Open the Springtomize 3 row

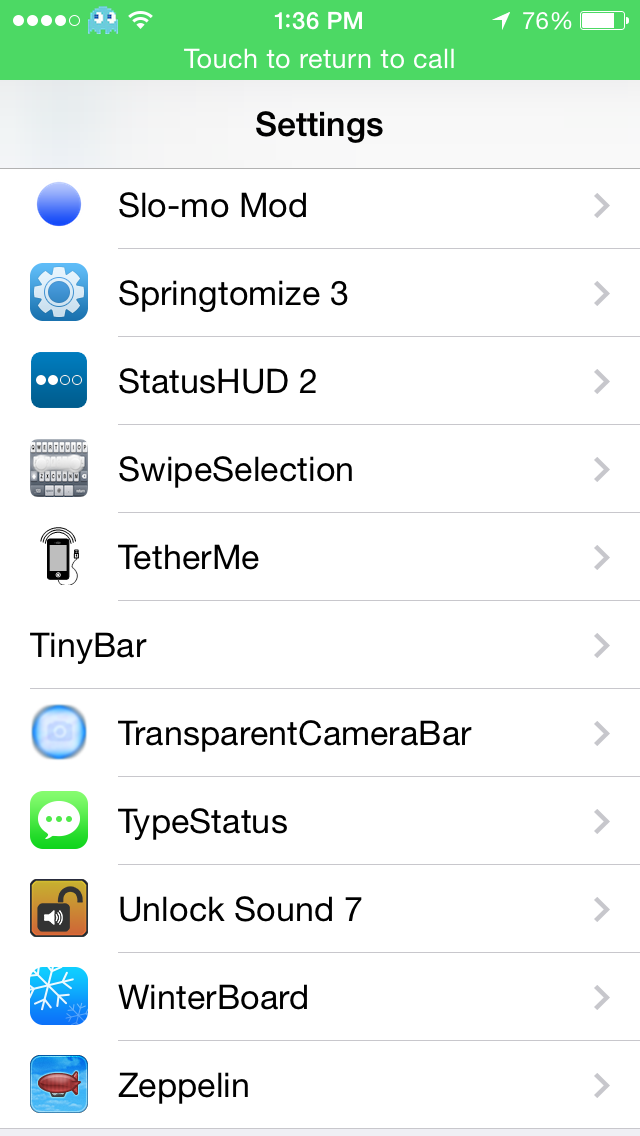coord(320,294)
